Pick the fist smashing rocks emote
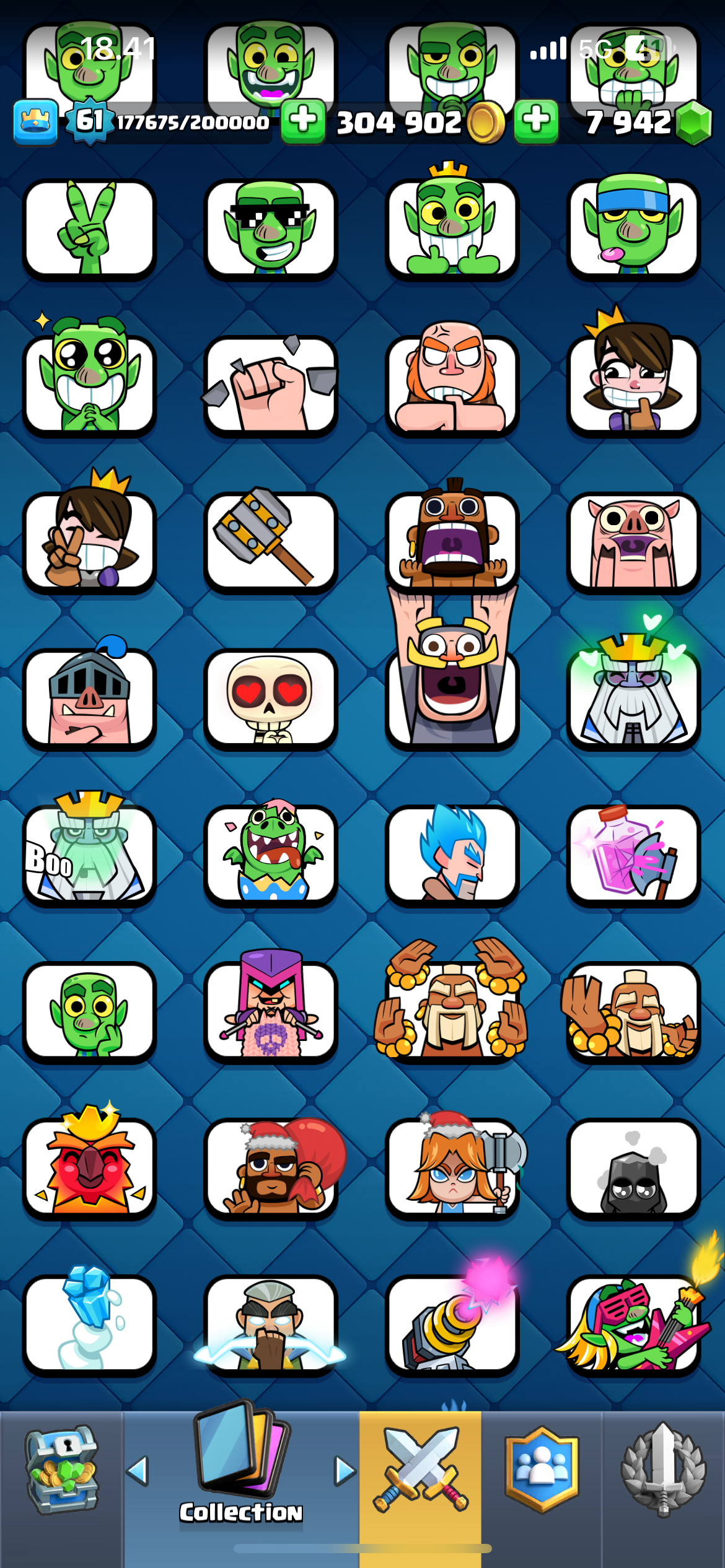 point(270,384)
